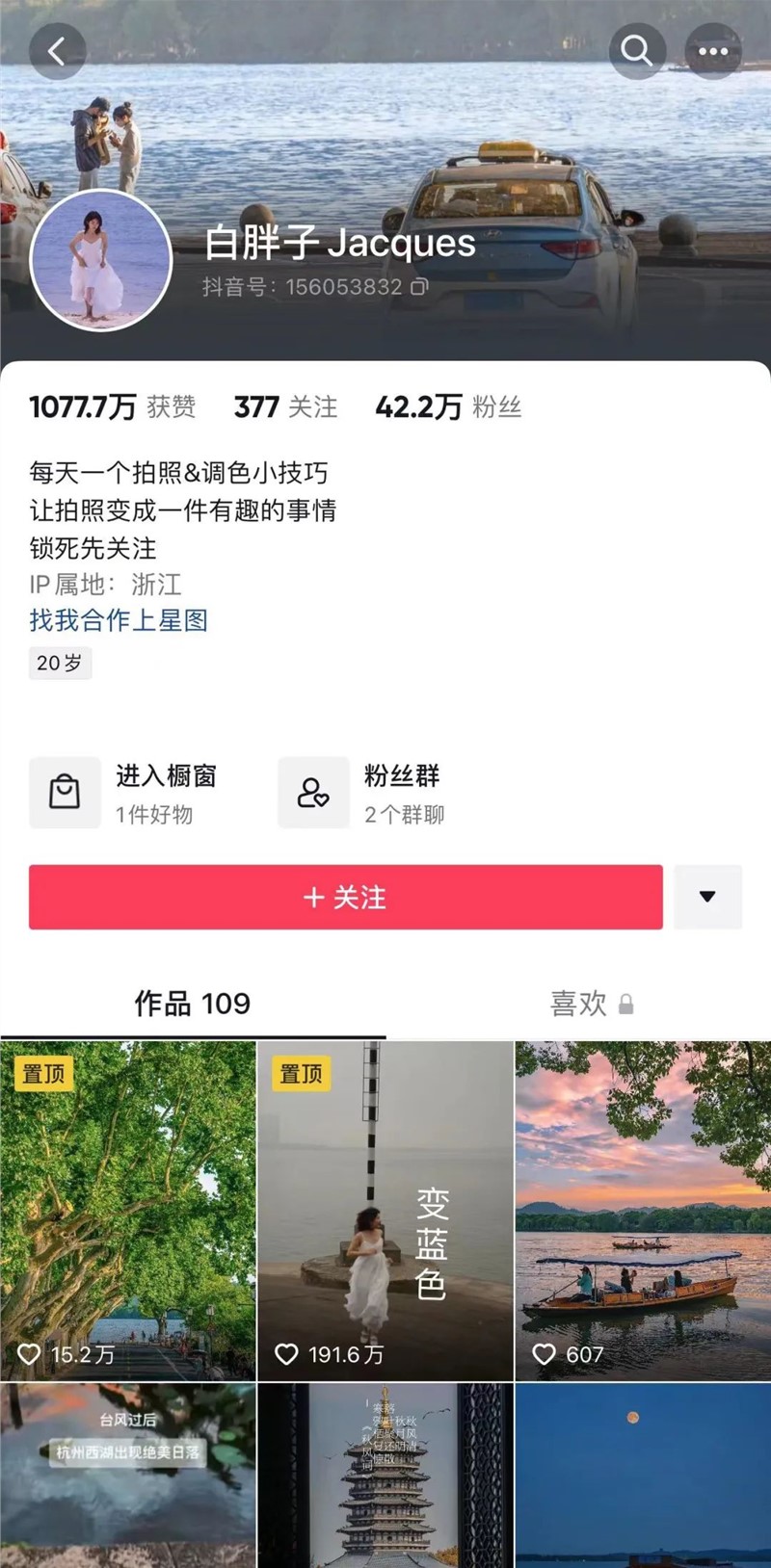Tap the lock icon next to 喜欢
This screenshot has width=771, height=1568.
point(627,1004)
